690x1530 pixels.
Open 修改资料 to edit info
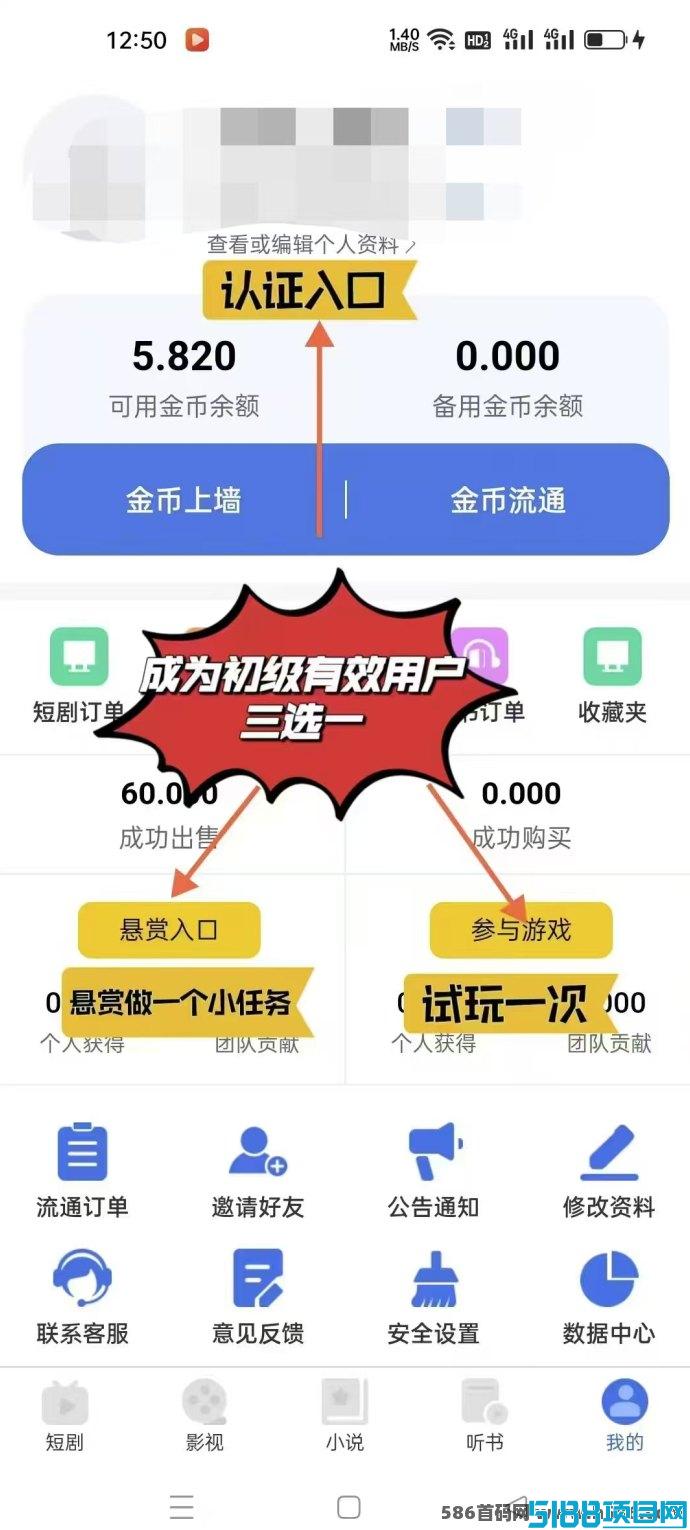pos(608,1172)
